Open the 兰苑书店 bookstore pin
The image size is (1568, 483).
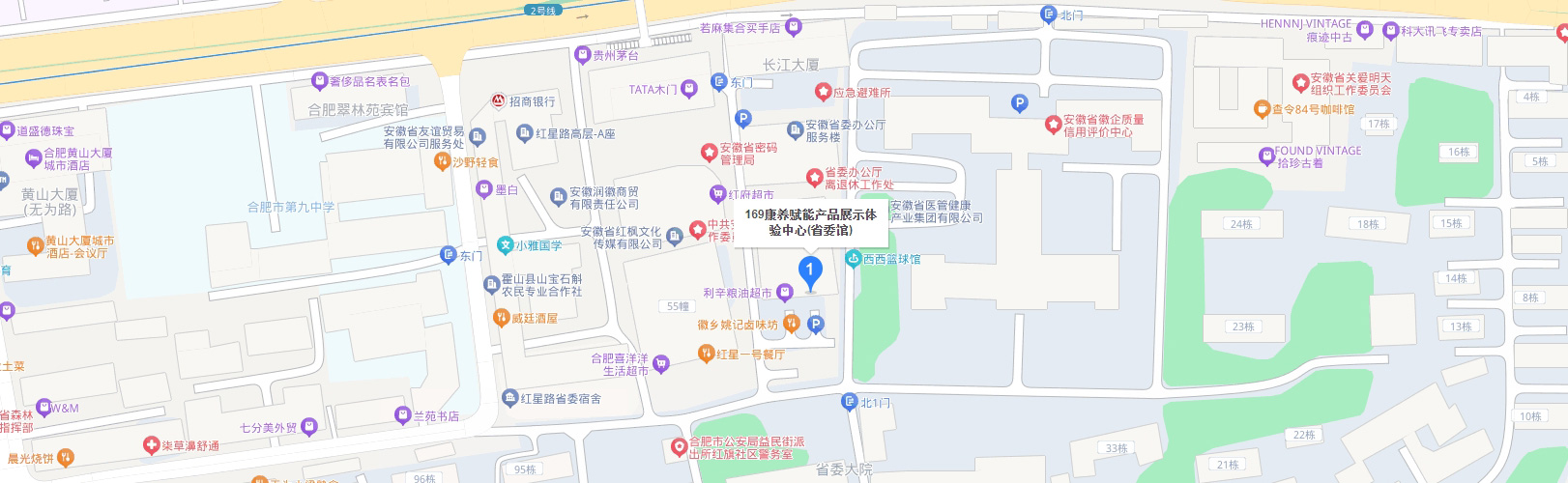(402, 415)
